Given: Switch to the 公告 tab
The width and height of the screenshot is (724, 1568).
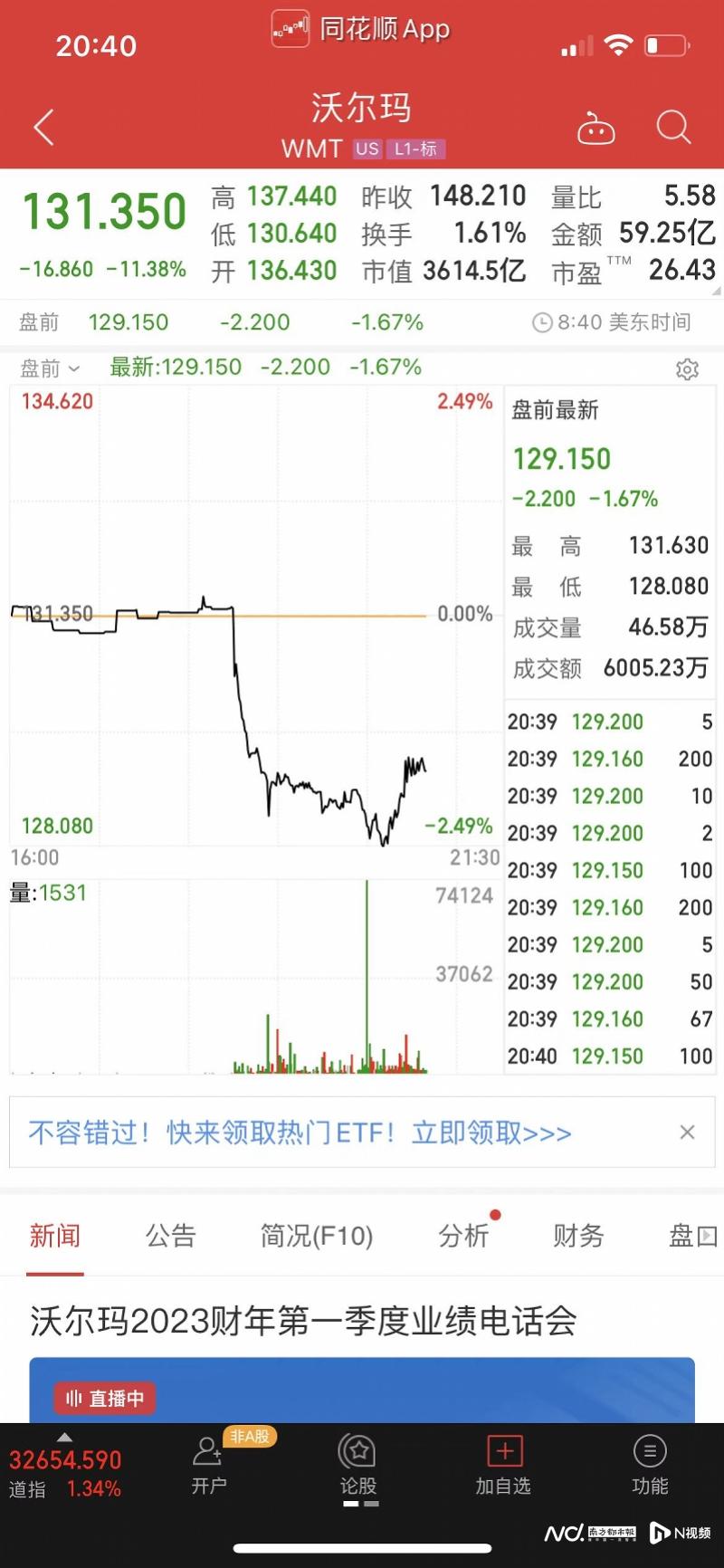Looking at the screenshot, I should tap(170, 1236).
